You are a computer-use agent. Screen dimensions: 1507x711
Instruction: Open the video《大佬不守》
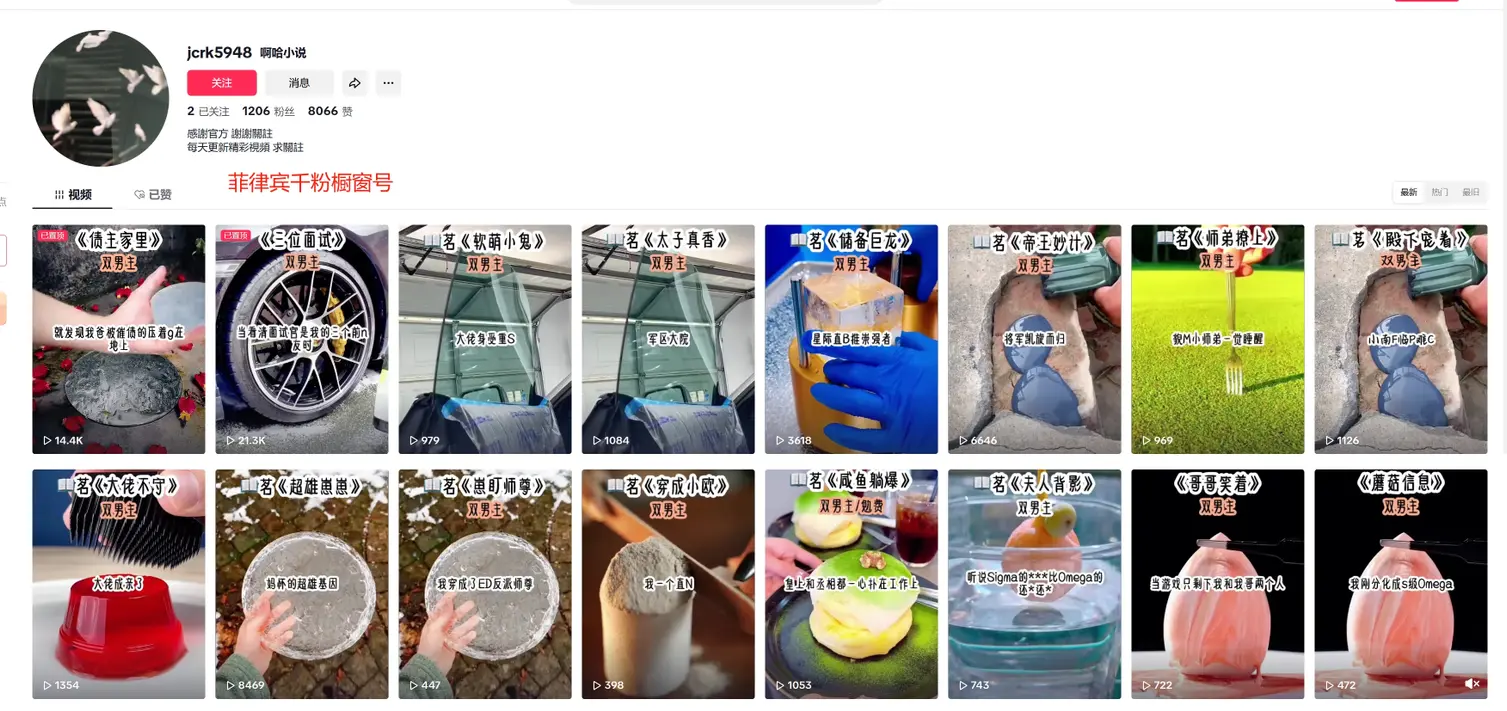(118, 585)
